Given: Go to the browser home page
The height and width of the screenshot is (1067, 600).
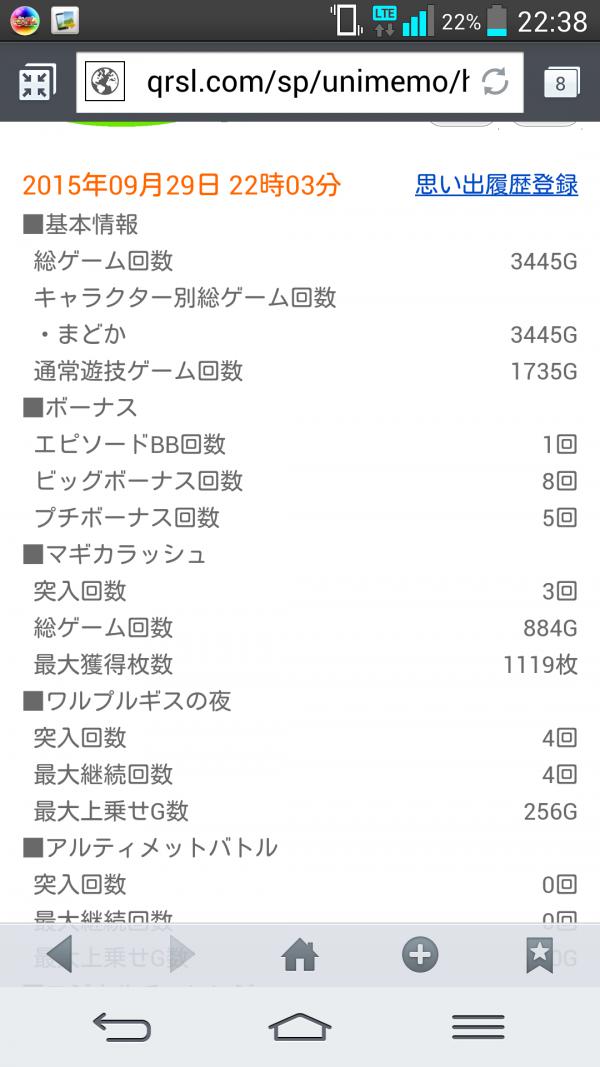Looking at the screenshot, I should (x=300, y=955).
